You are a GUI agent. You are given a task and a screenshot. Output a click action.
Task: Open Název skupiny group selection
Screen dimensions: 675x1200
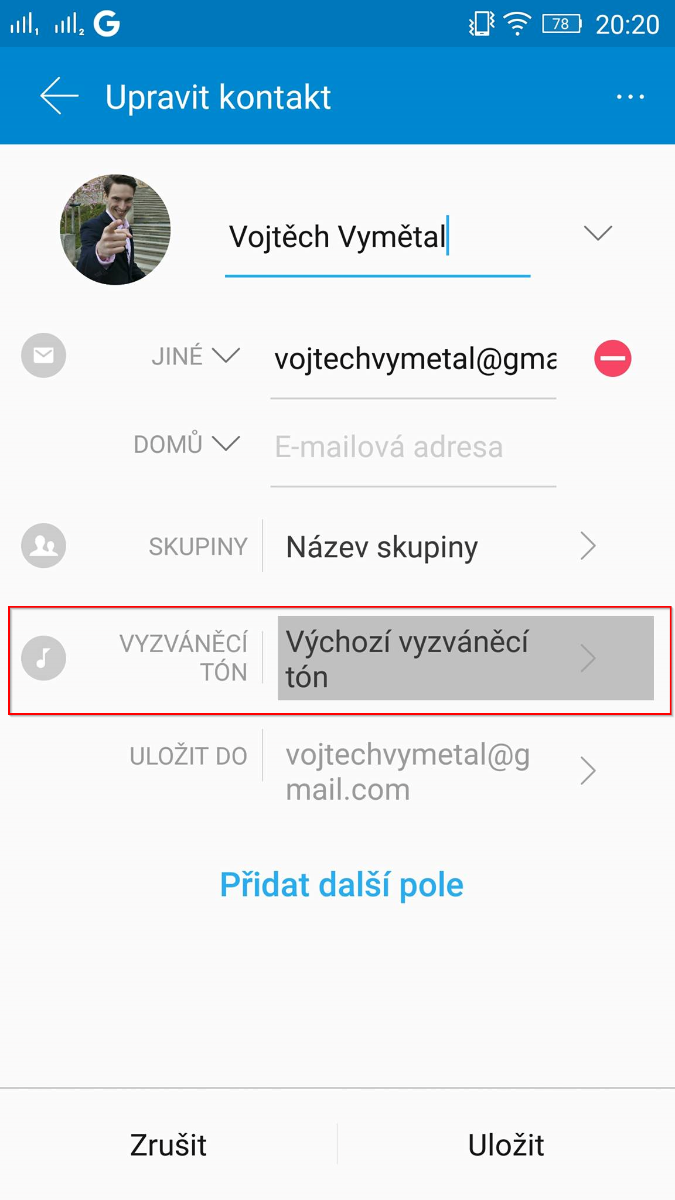[440, 546]
